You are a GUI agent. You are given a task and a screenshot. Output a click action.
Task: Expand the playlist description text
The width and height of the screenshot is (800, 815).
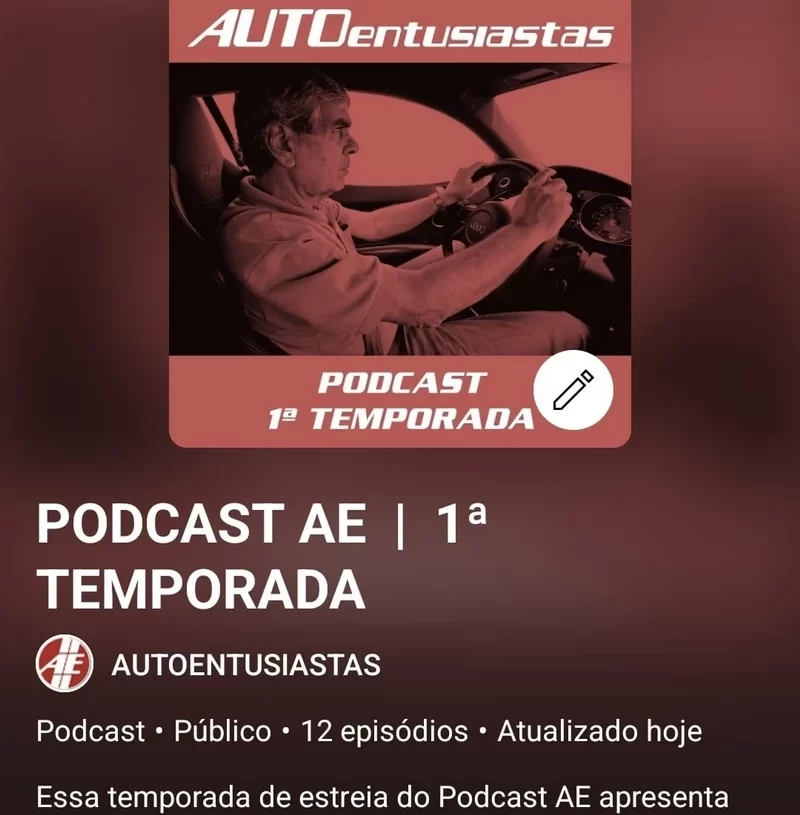[382, 798]
